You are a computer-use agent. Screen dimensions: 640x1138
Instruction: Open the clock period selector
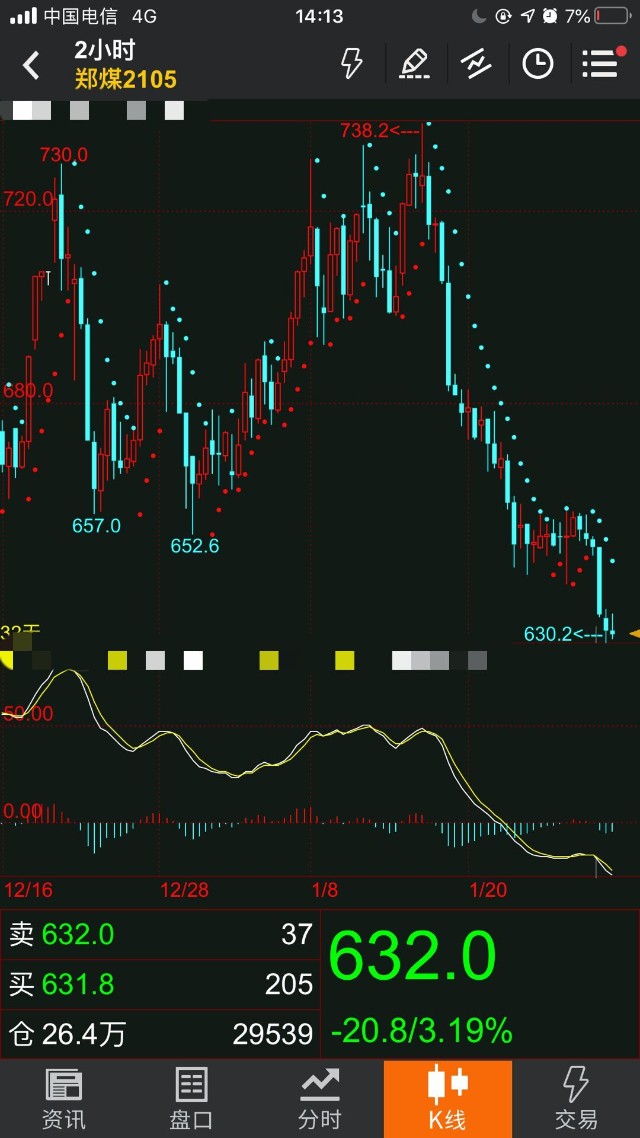[538, 64]
